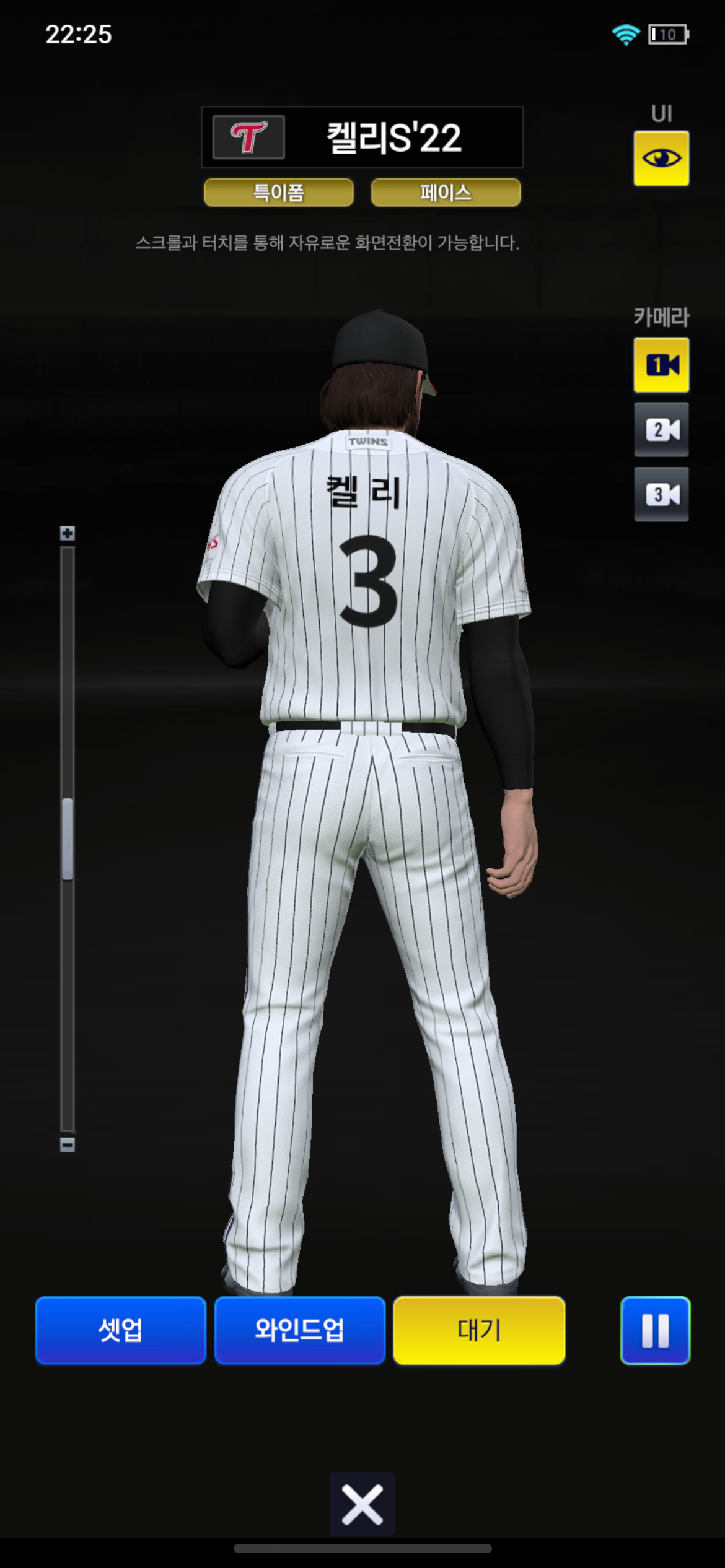Pause the player animation
Image resolution: width=725 pixels, height=1568 pixels.
655,1330
